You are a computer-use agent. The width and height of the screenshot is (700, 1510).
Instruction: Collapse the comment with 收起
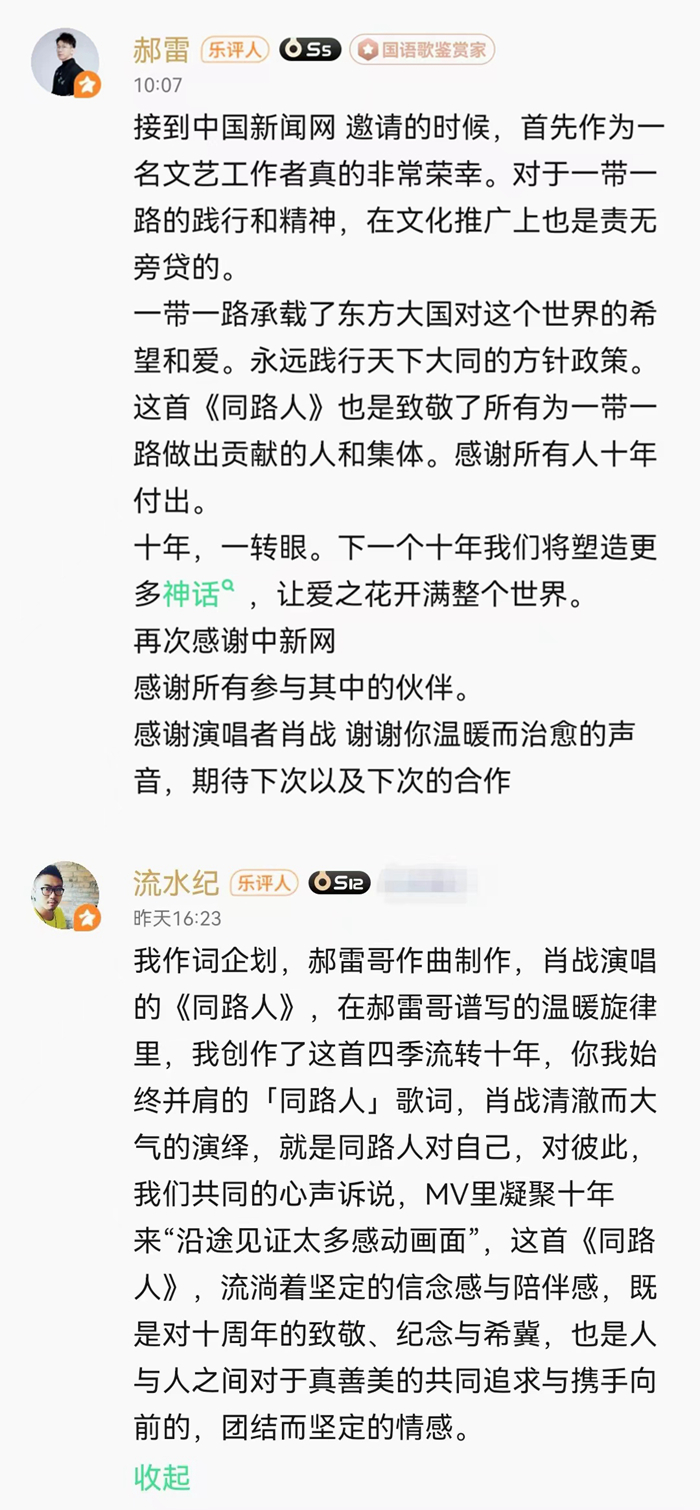coord(162,1476)
